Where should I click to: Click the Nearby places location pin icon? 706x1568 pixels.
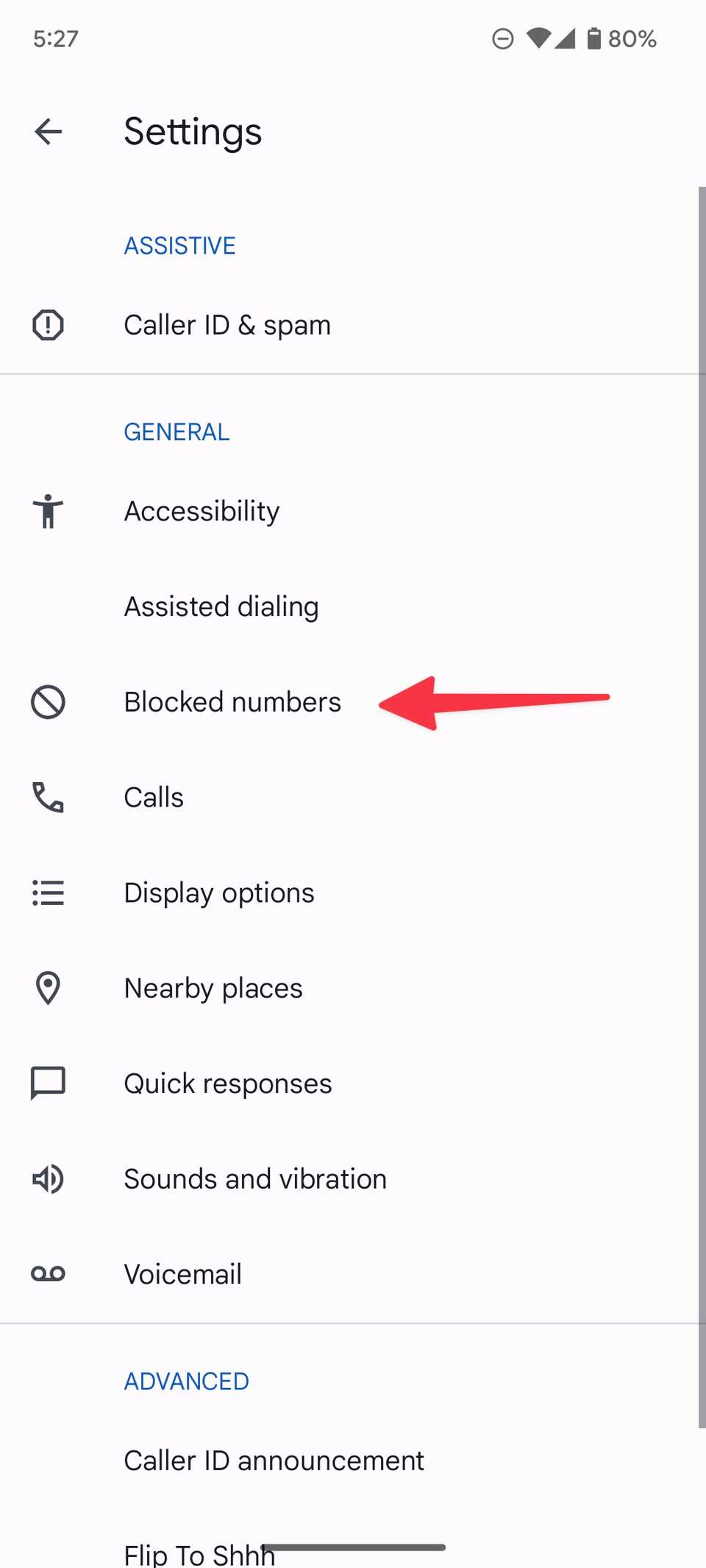click(47, 988)
